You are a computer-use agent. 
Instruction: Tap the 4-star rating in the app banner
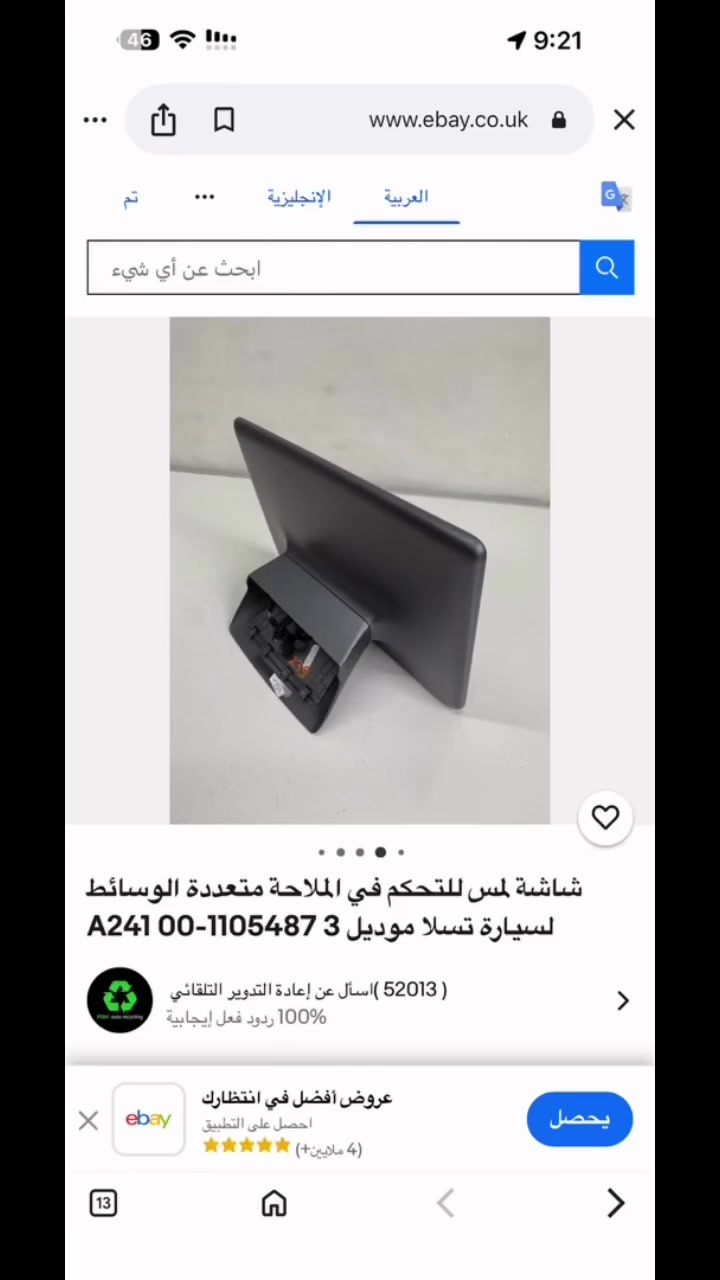click(x=246, y=1146)
